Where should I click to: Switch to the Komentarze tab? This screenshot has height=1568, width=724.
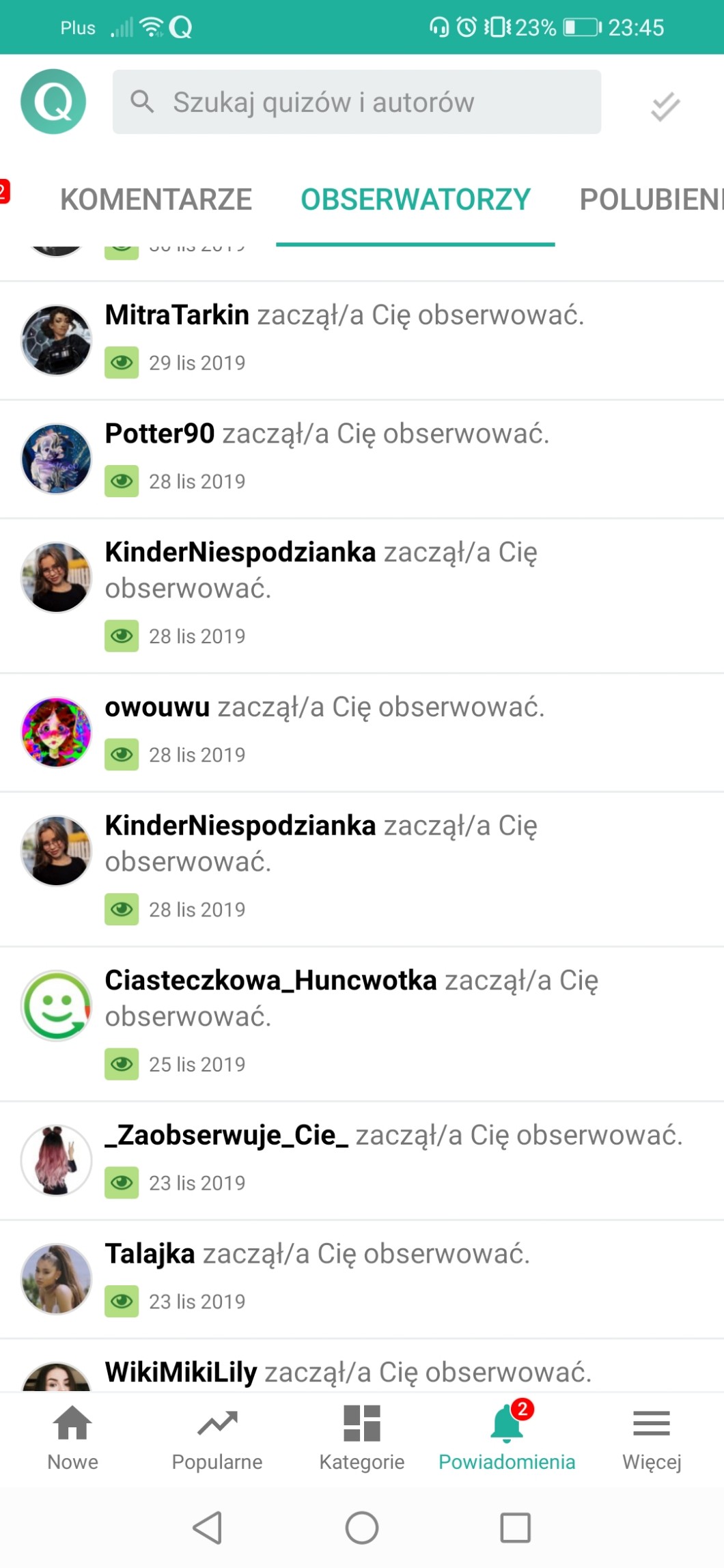pos(156,199)
